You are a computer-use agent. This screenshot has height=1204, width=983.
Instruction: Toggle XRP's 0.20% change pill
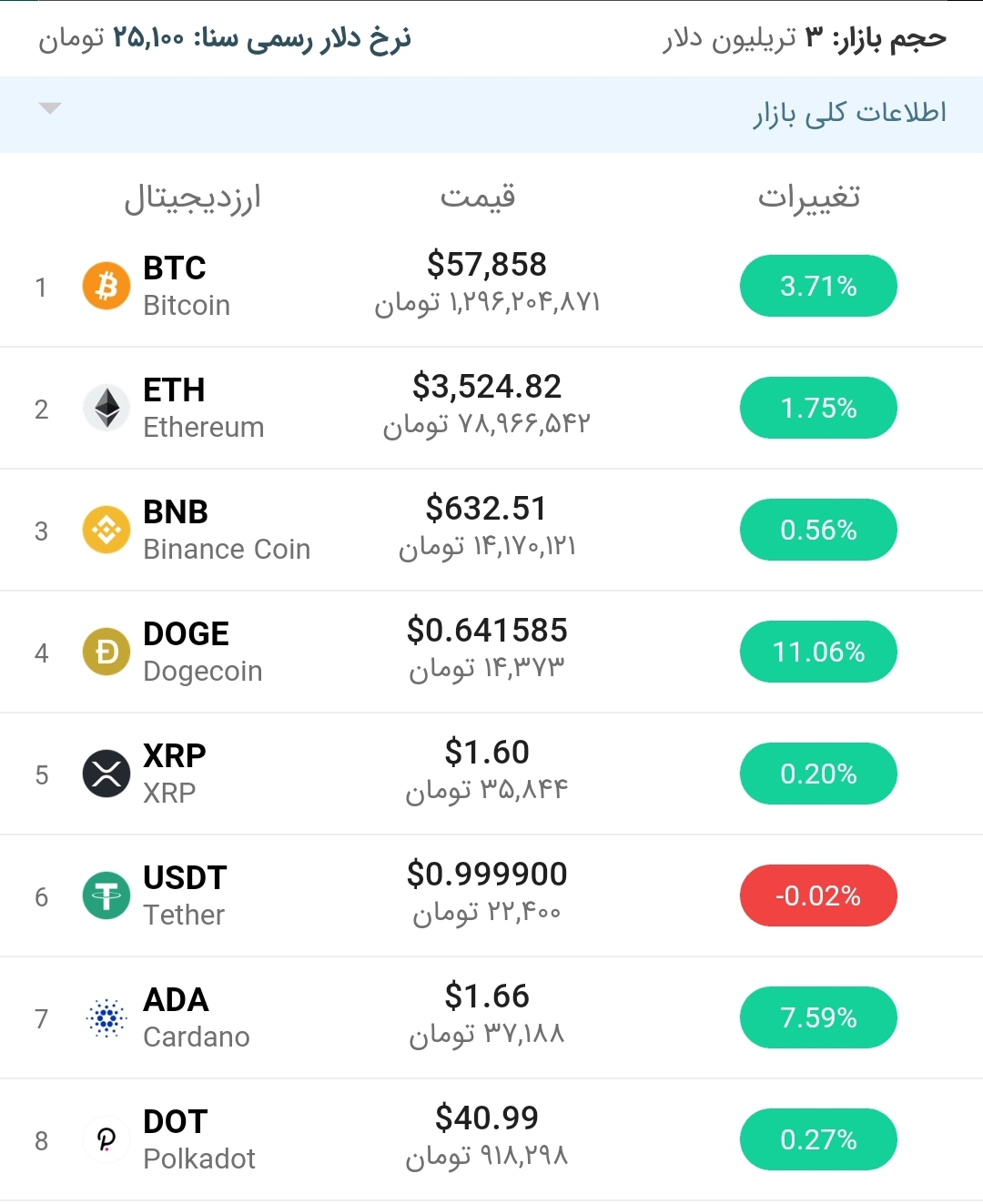click(x=817, y=773)
